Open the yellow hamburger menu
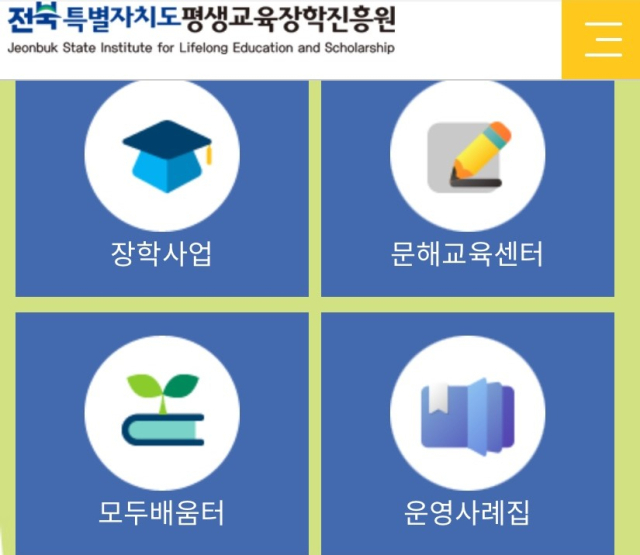Viewport: 640px width, 555px height. tap(602, 39)
